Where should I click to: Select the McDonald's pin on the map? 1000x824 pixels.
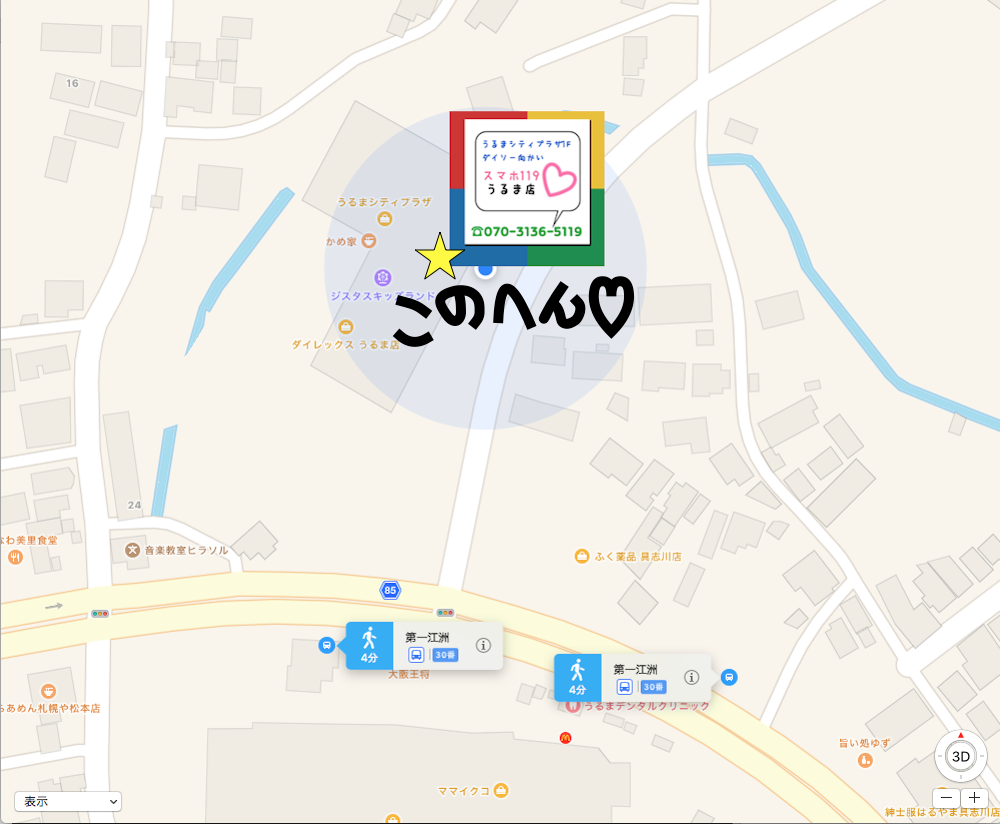point(565,737)
